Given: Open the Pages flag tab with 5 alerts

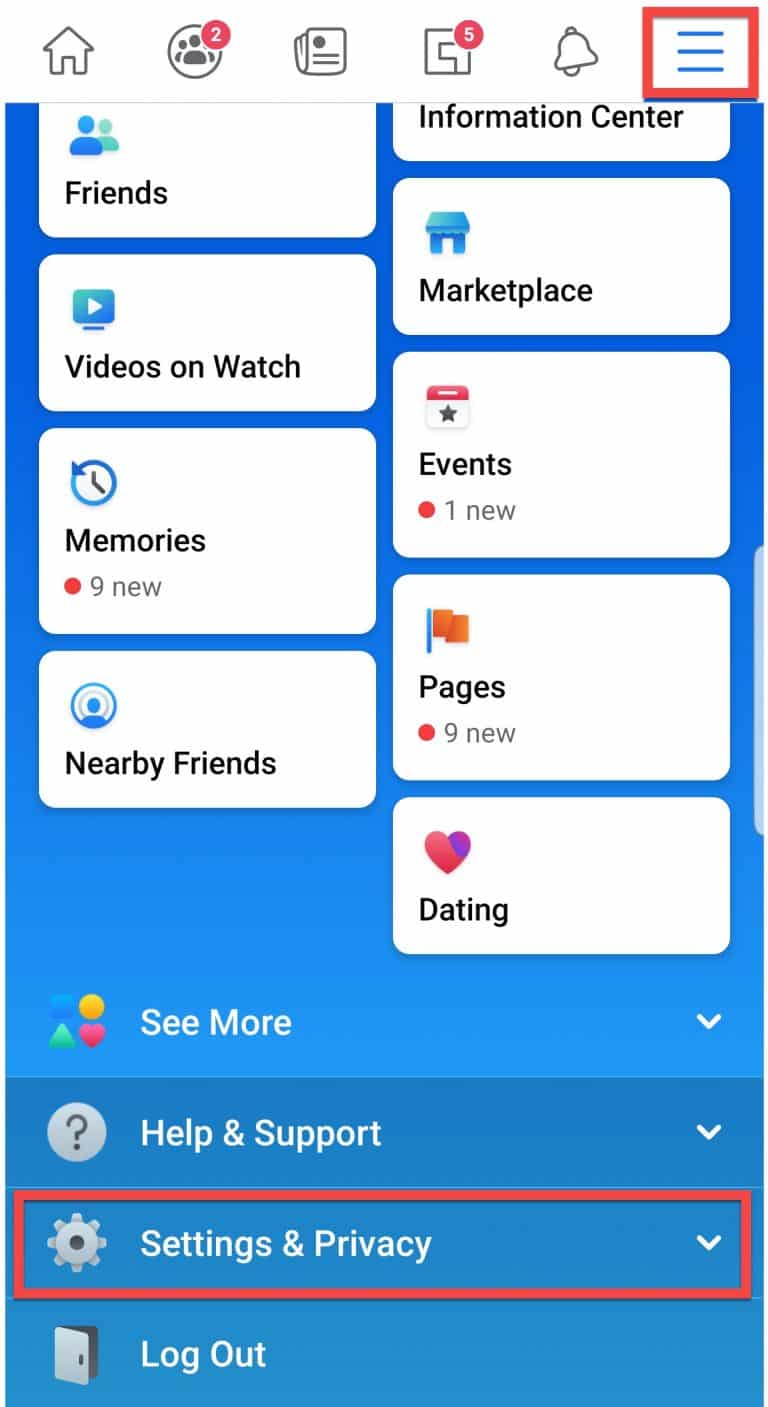Looking at the screenshot, I should point(449,50).
